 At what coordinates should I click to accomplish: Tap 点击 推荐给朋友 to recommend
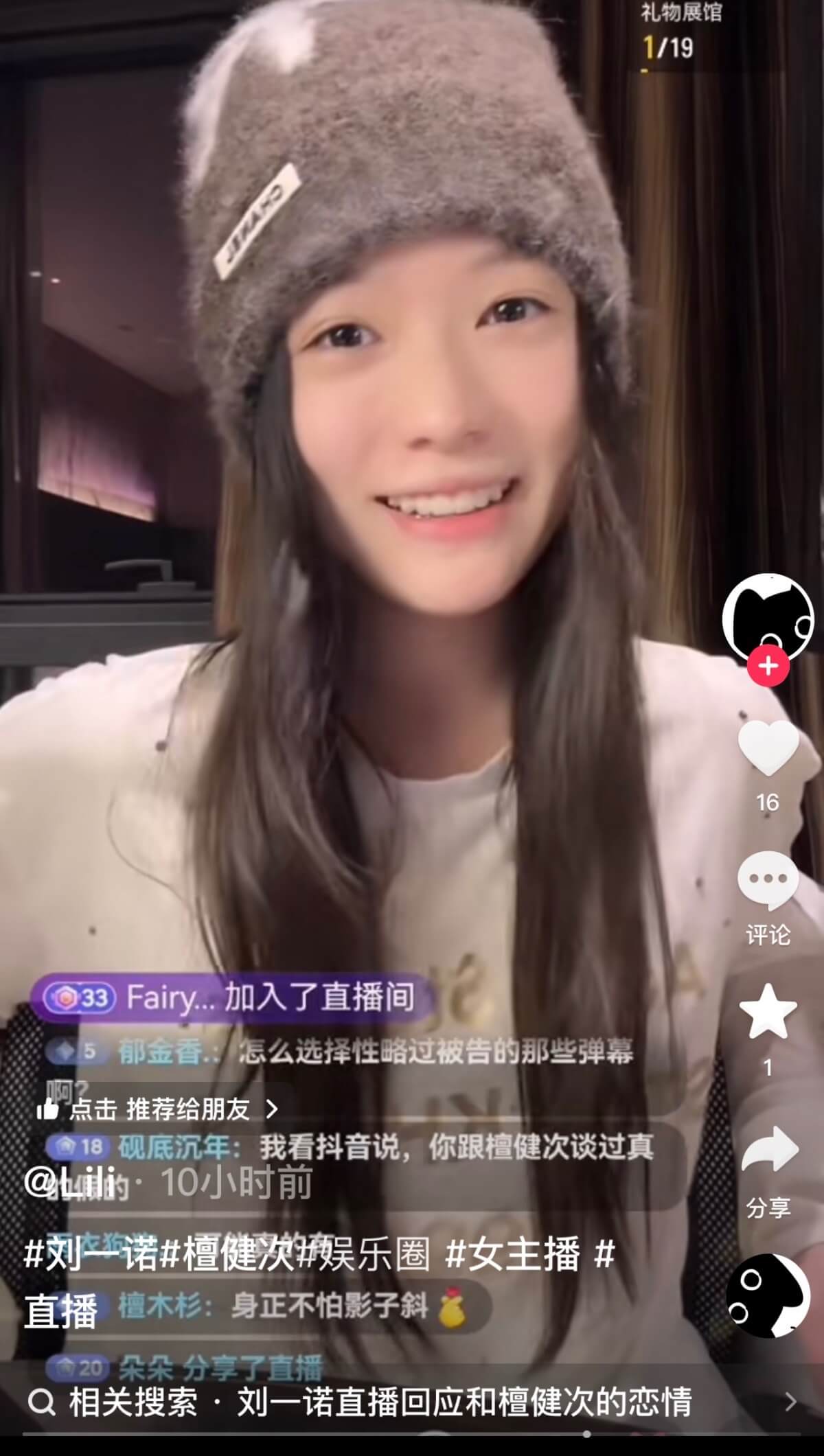tap(158, 1109)
